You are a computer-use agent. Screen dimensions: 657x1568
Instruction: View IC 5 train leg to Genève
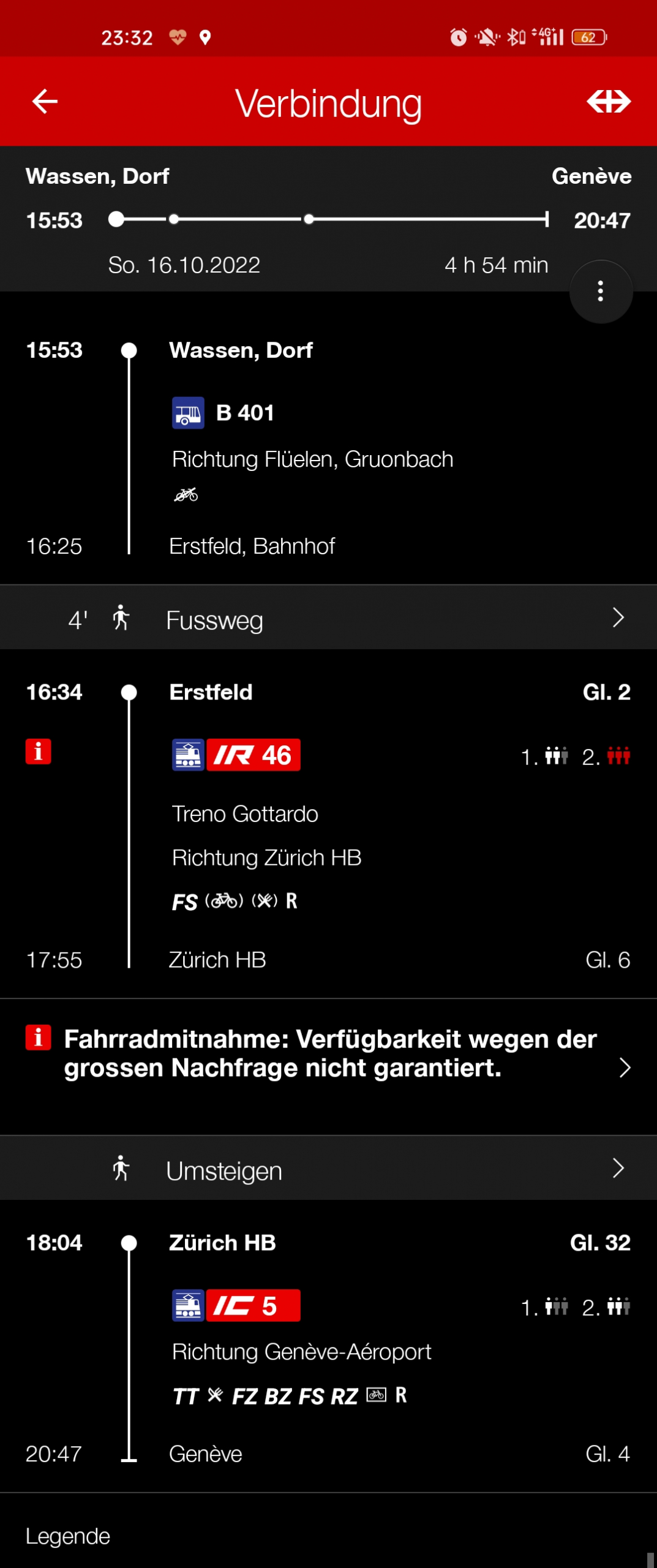click(x=328, y=1347)
